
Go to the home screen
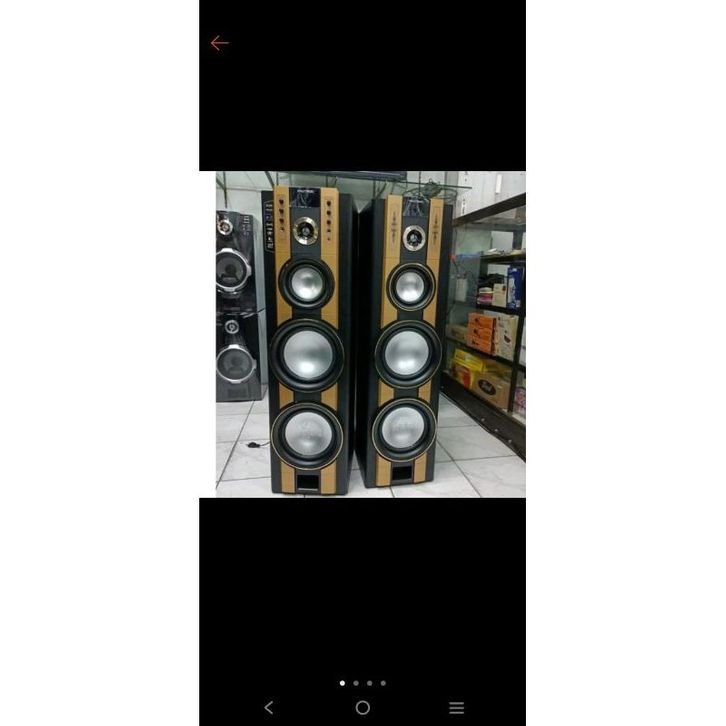pos(363,707)
